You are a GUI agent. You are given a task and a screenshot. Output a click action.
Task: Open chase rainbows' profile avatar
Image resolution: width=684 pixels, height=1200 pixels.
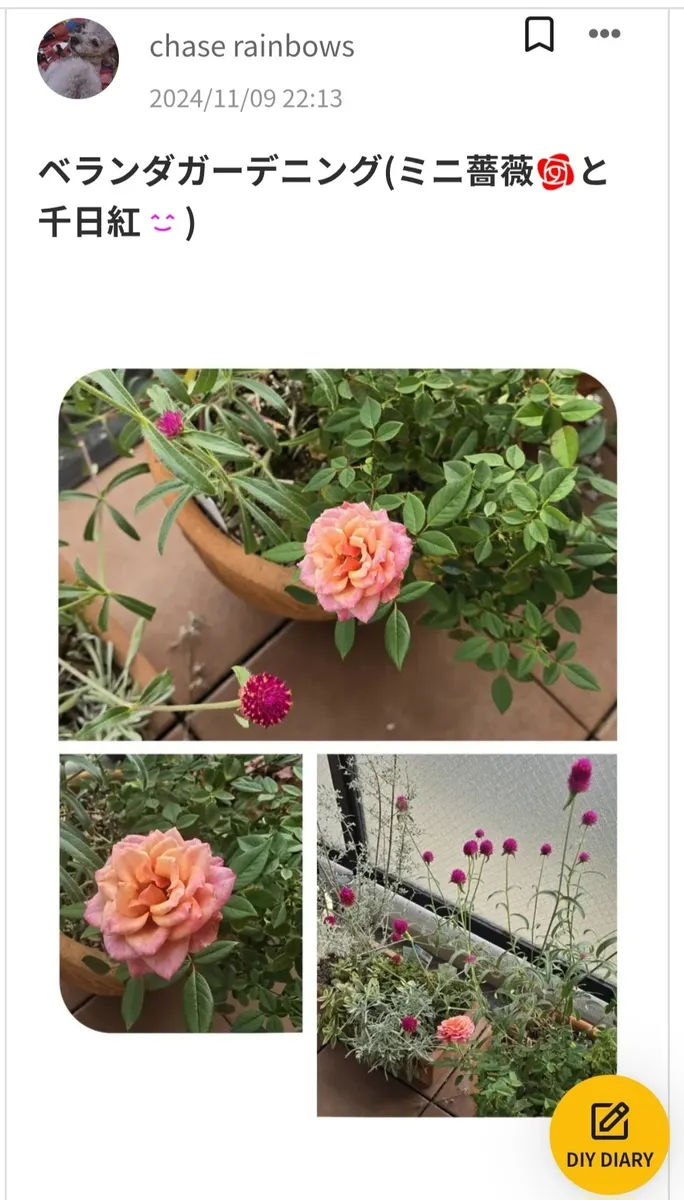(x=78, y=58)
